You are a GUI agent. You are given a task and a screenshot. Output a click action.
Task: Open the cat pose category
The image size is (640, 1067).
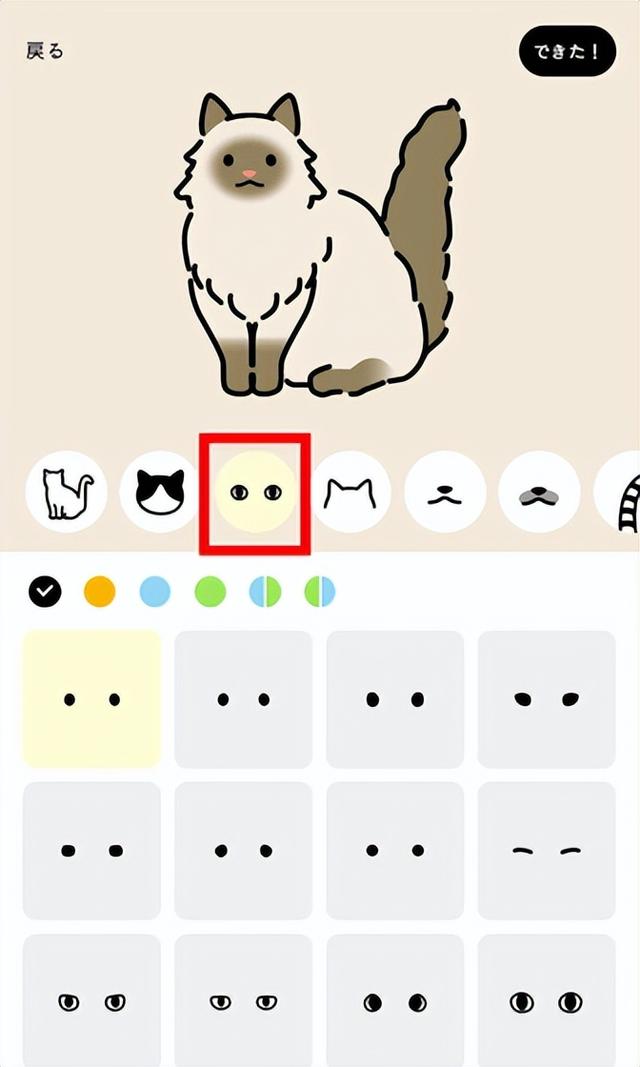point(67,492)
